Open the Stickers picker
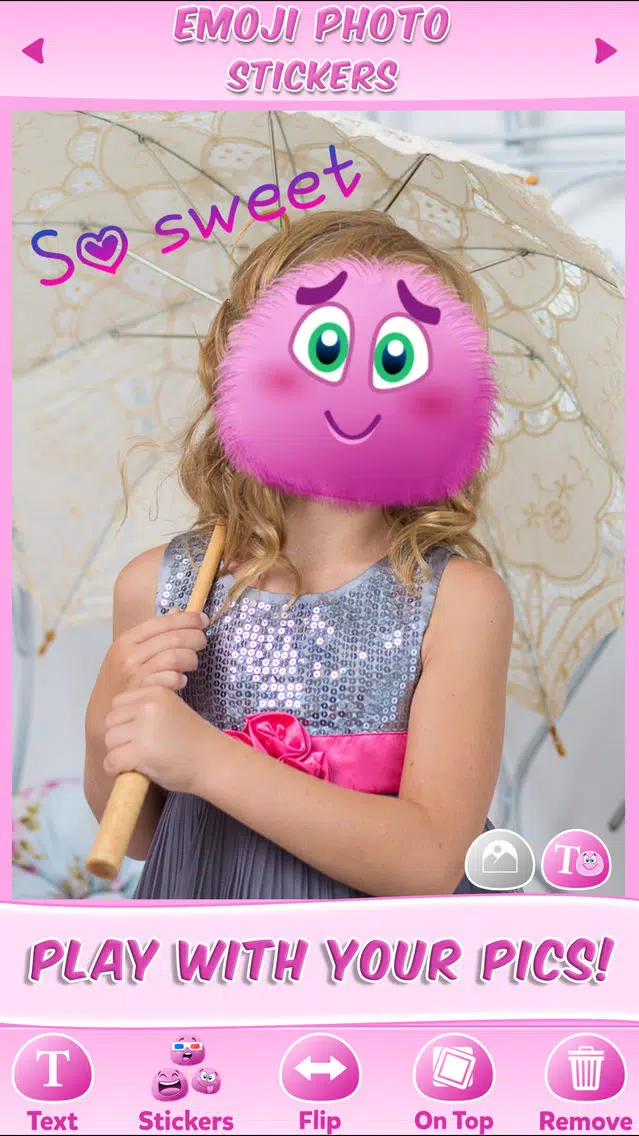The image size is (639, 1136). [185, 1082]
